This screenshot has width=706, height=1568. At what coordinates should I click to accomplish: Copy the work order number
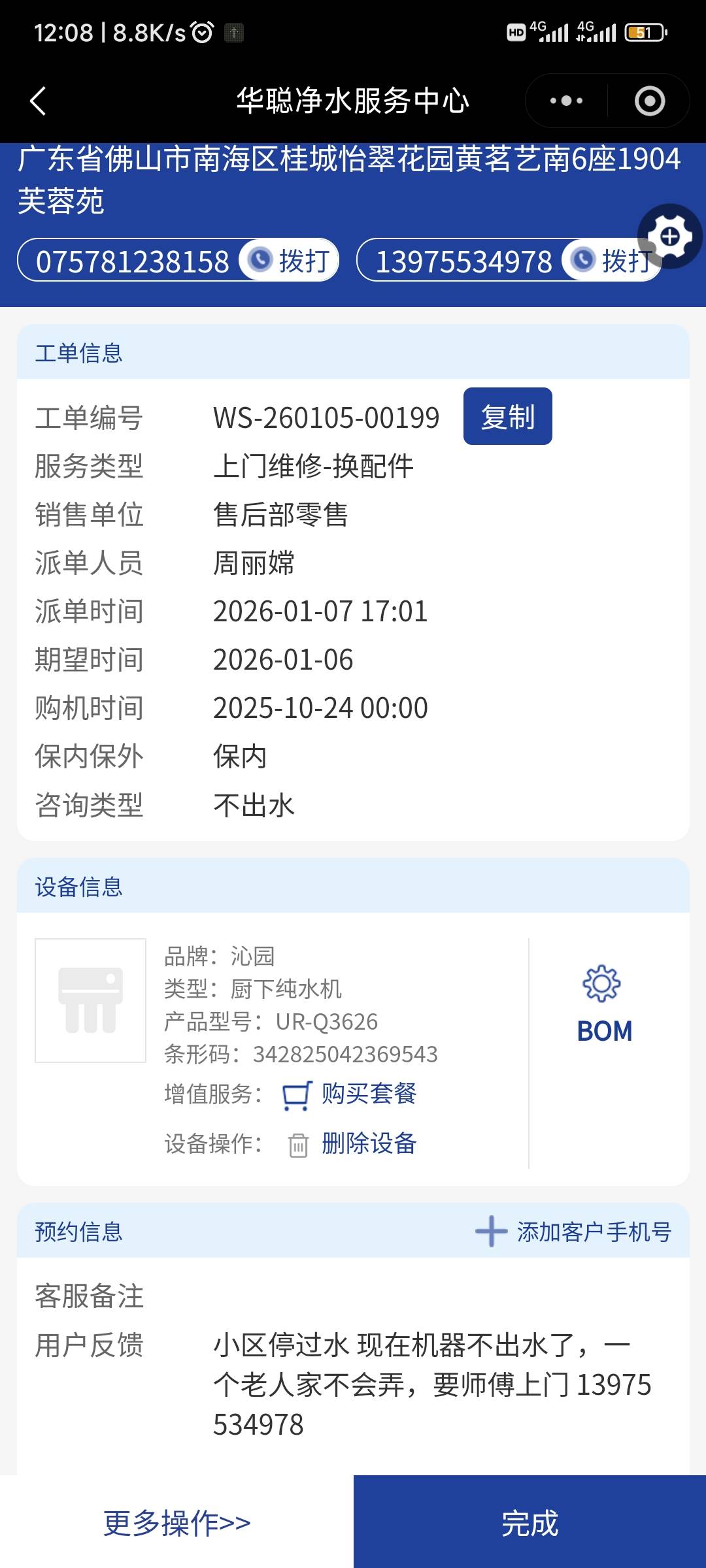[x=507, y=417]
